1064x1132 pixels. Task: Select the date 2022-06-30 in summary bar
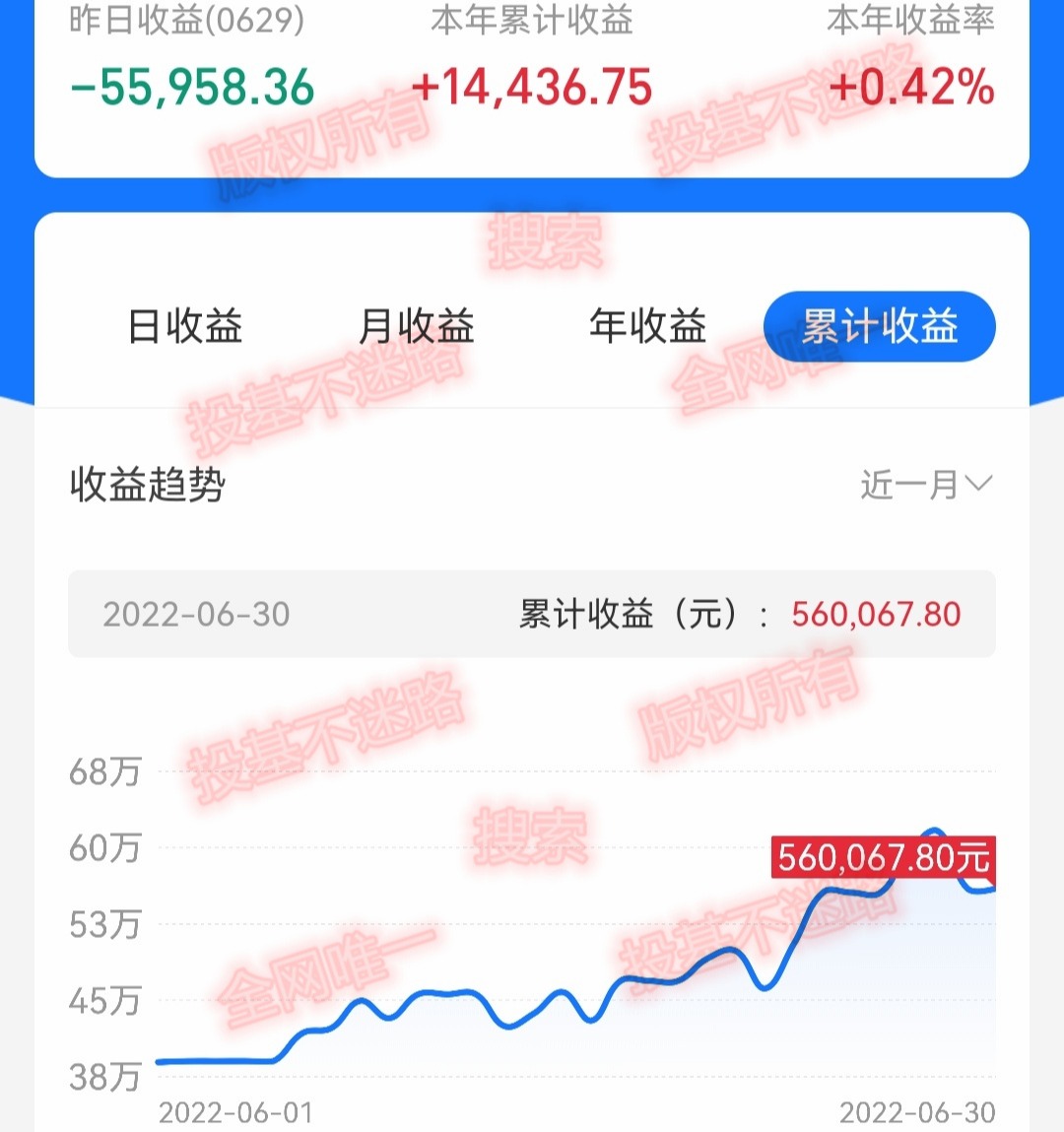(x=197, y=614)
